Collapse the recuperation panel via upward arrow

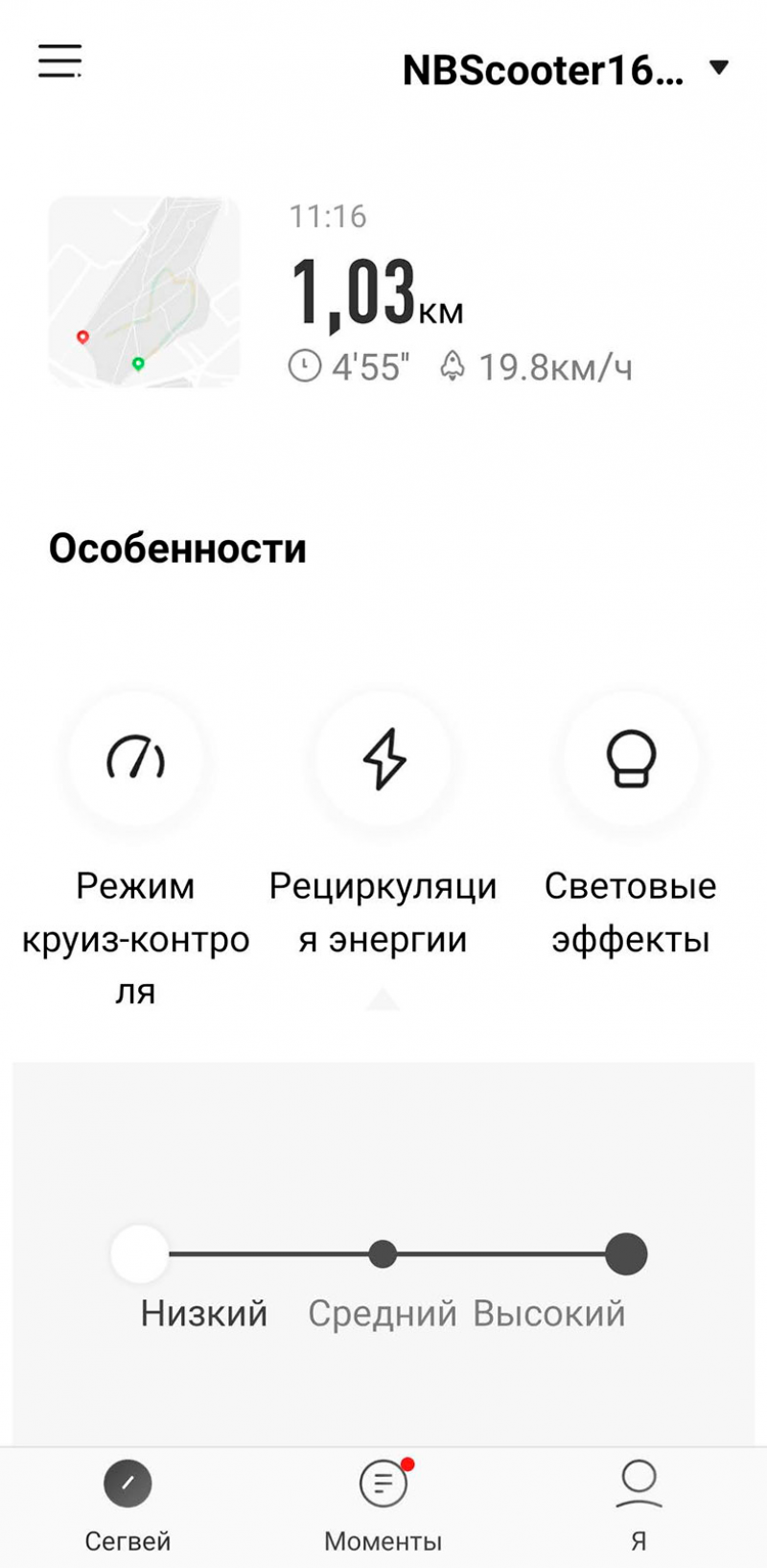point(383,999)
